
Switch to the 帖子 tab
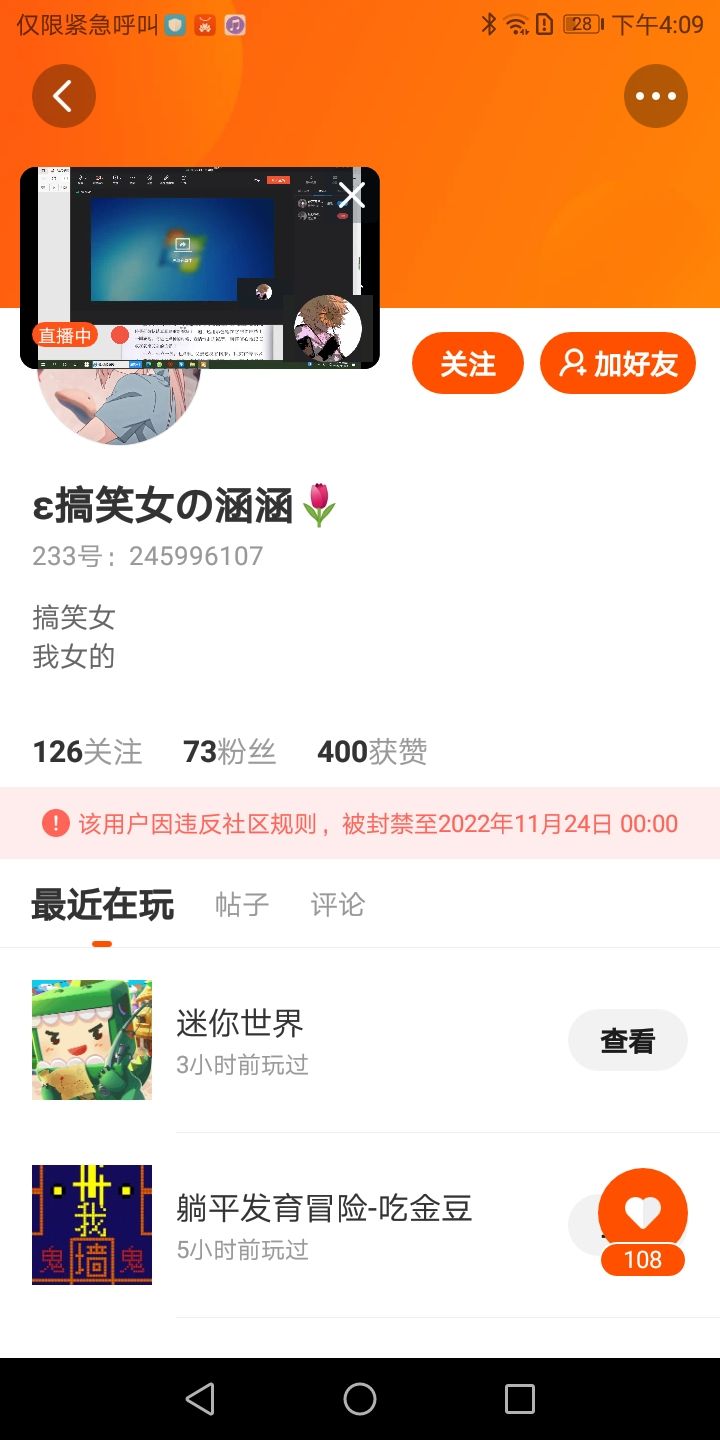[x=242, y=905]
